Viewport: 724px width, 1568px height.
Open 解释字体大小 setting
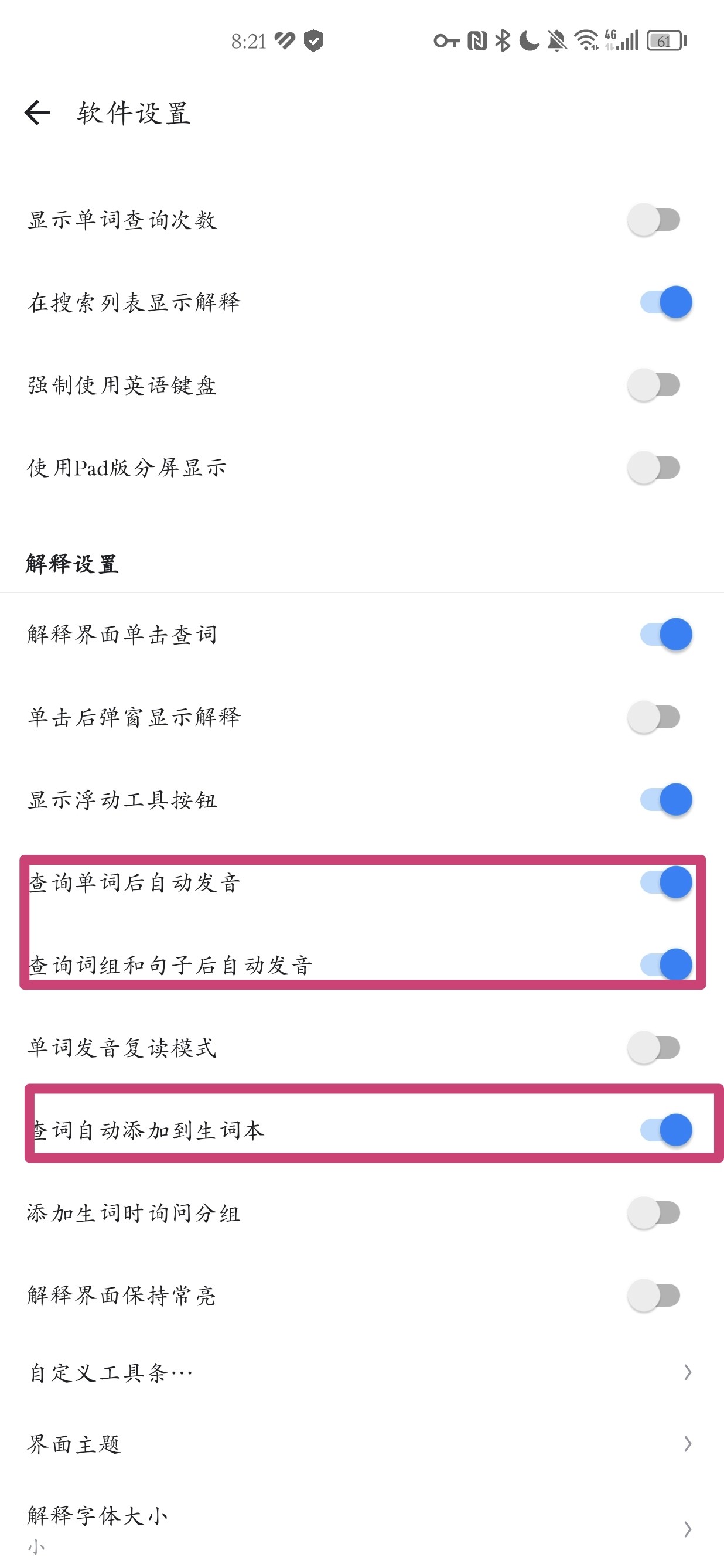tap(362, 1527)
